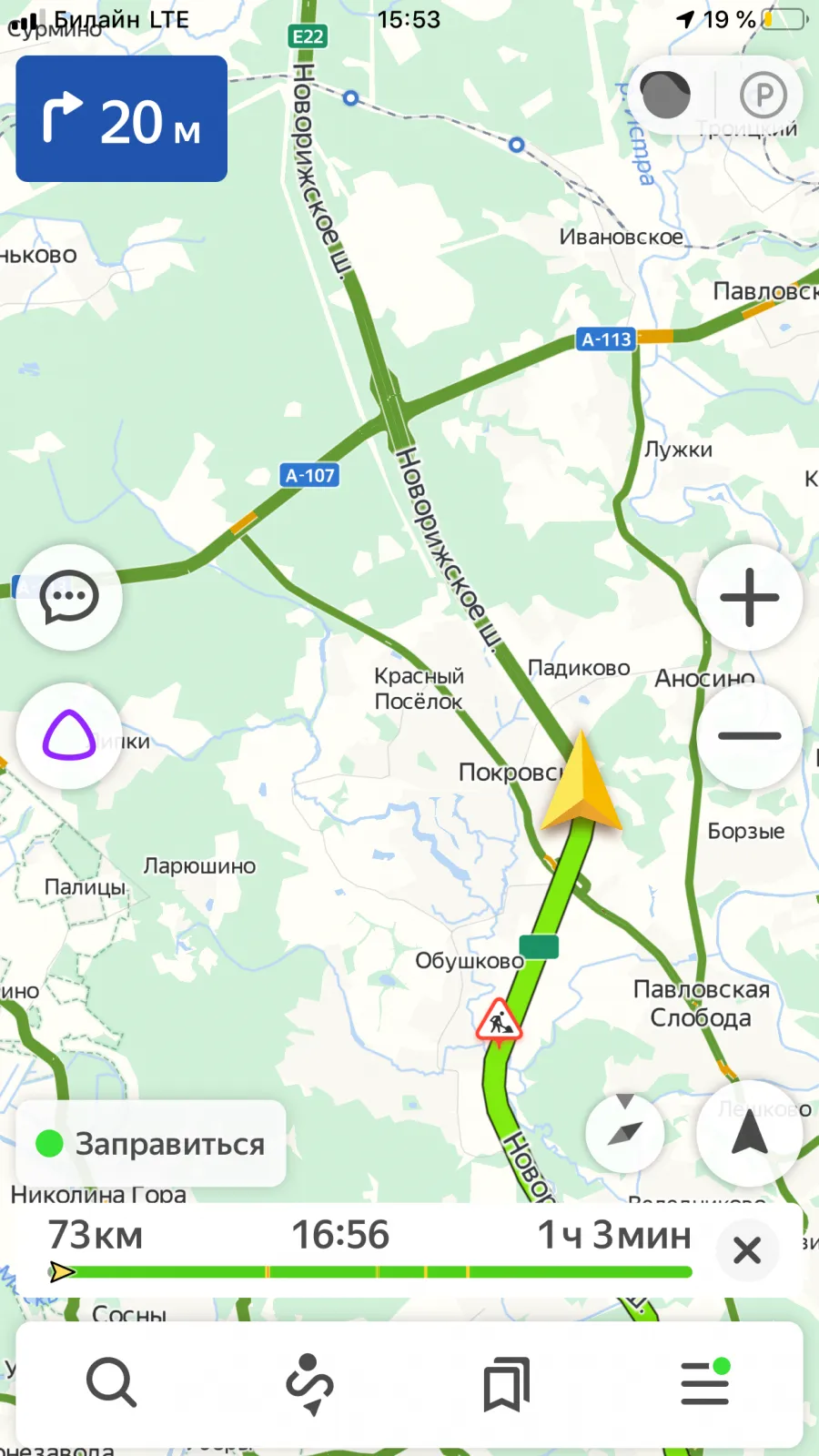Toggle the traffic indicator circle
The width and height of the screenshot is (819, 1456).
(x=666, y=94)
